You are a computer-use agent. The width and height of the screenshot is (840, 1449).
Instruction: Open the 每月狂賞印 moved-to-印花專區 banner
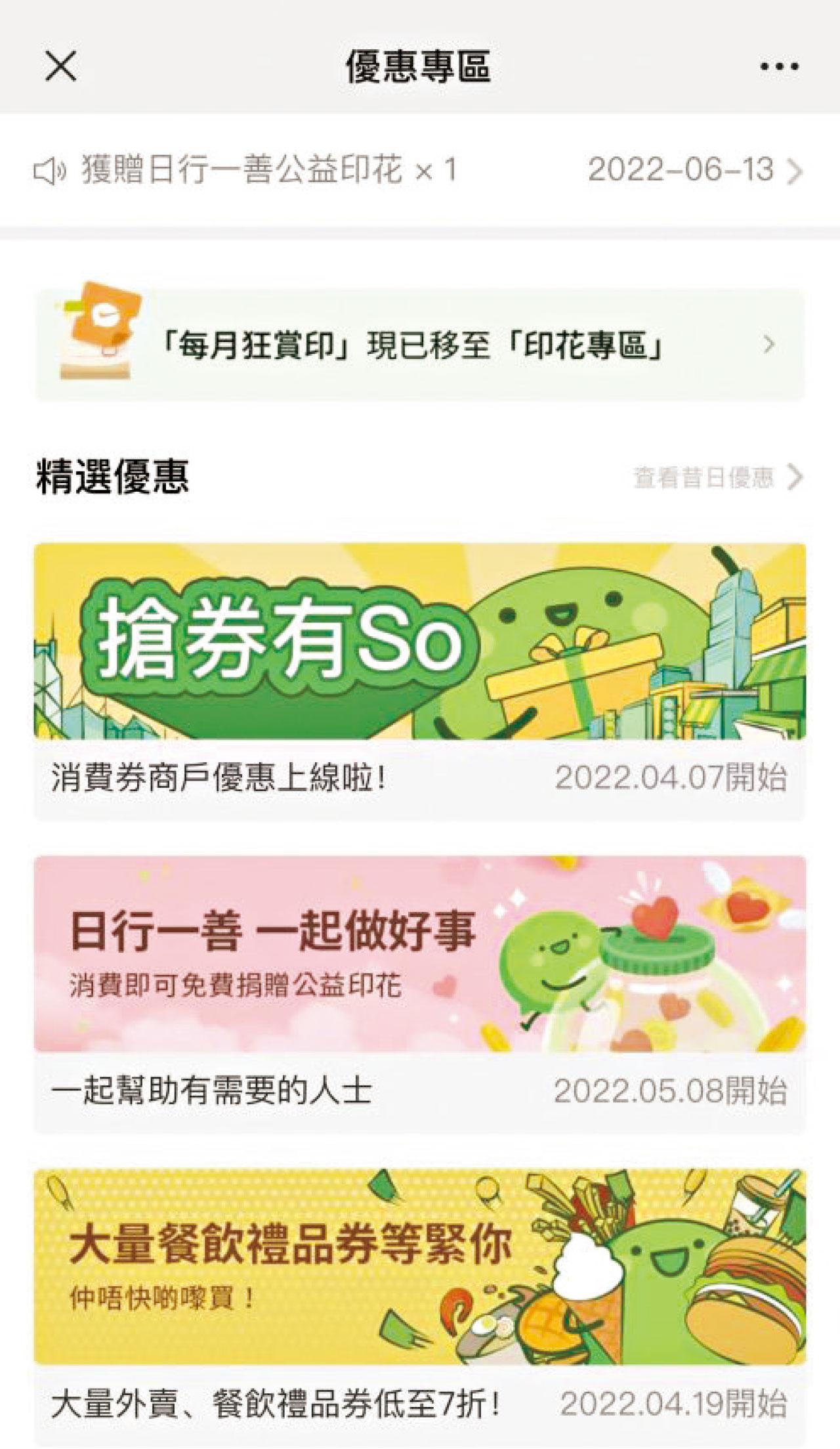(x=420, y=345)
